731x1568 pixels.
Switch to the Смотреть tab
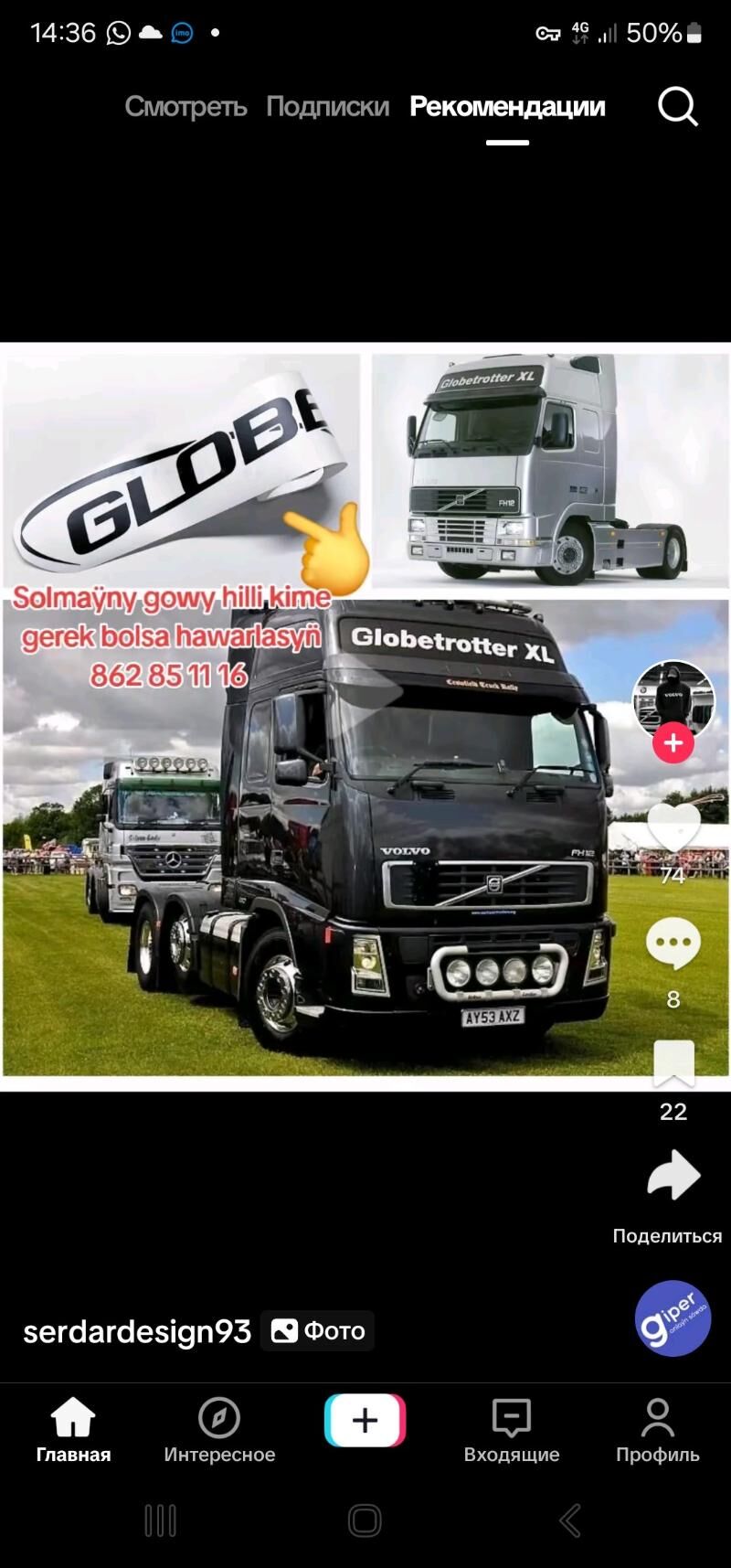coord(185,107)
